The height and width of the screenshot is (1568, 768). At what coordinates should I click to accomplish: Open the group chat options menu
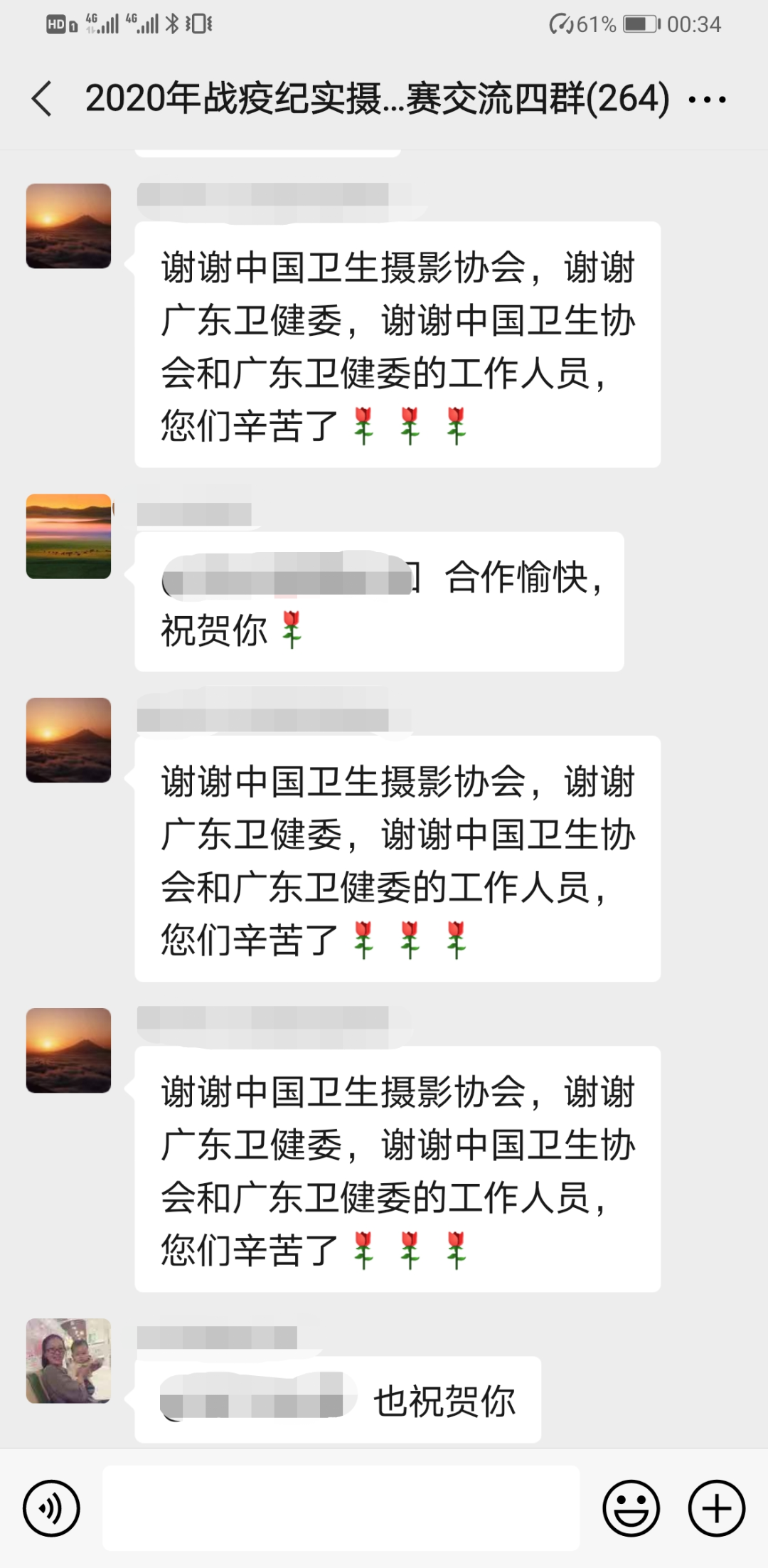707,100
